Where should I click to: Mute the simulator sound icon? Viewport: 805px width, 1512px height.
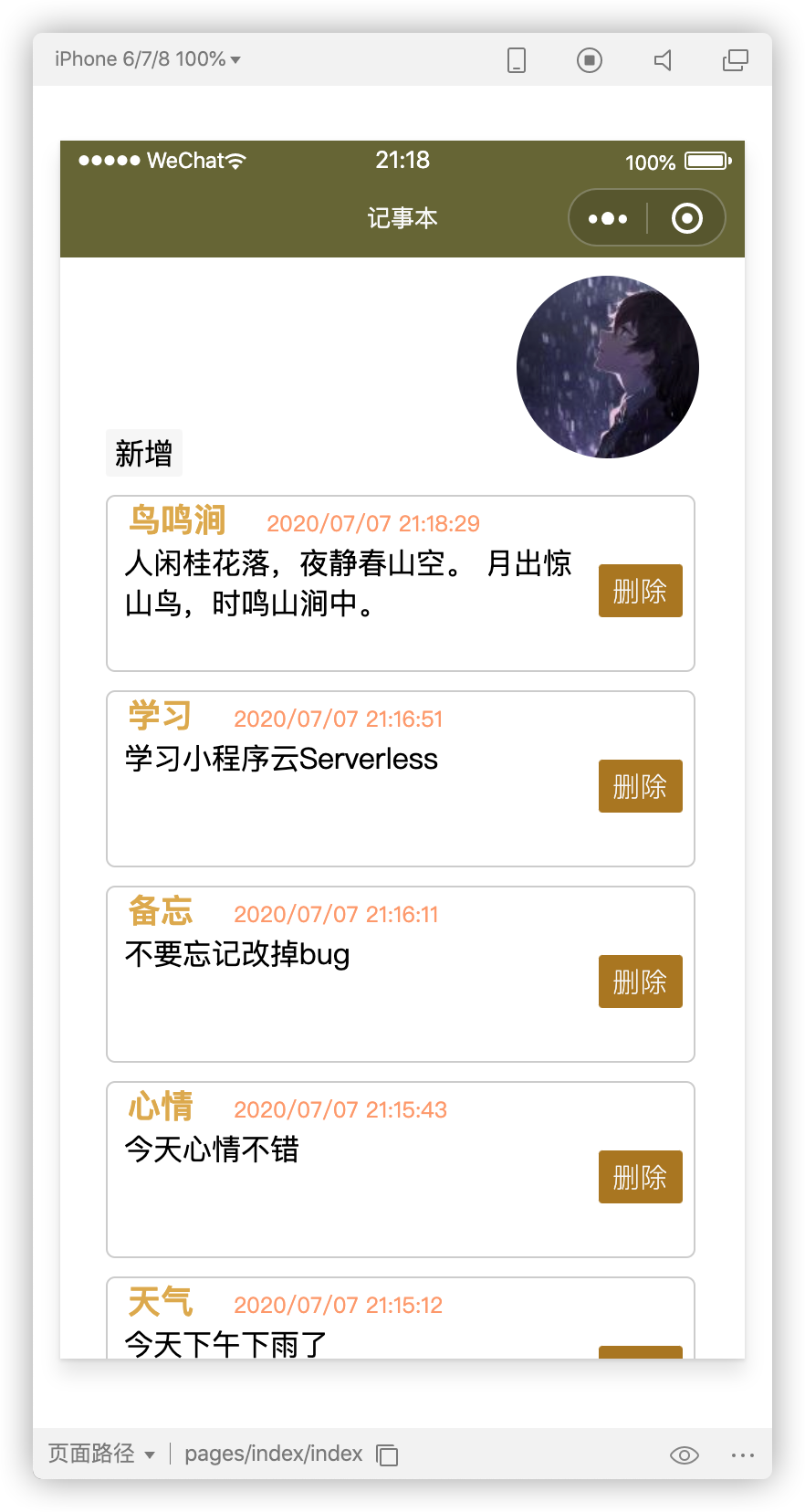point(663,59)
